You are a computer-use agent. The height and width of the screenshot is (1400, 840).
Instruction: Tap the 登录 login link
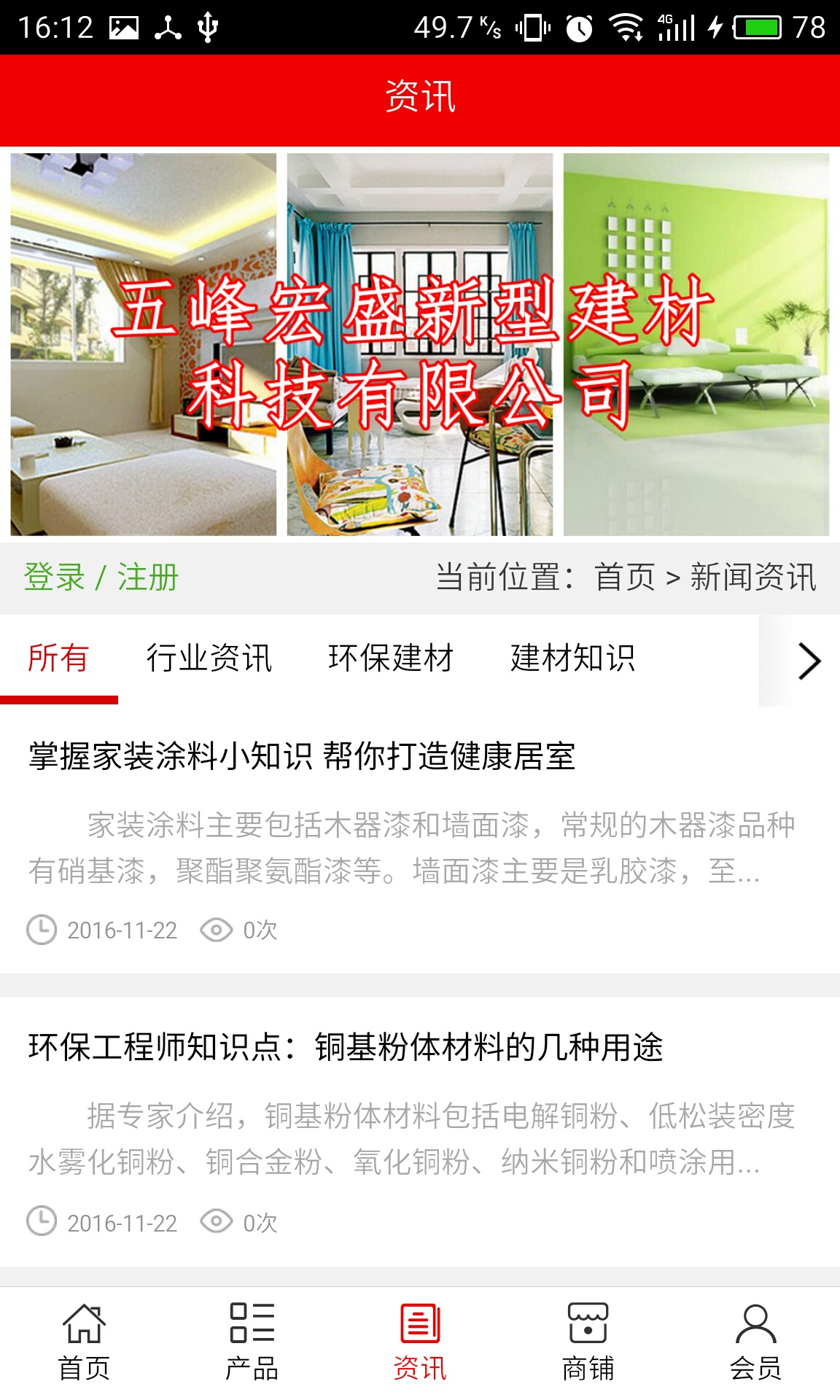(54, 577)
